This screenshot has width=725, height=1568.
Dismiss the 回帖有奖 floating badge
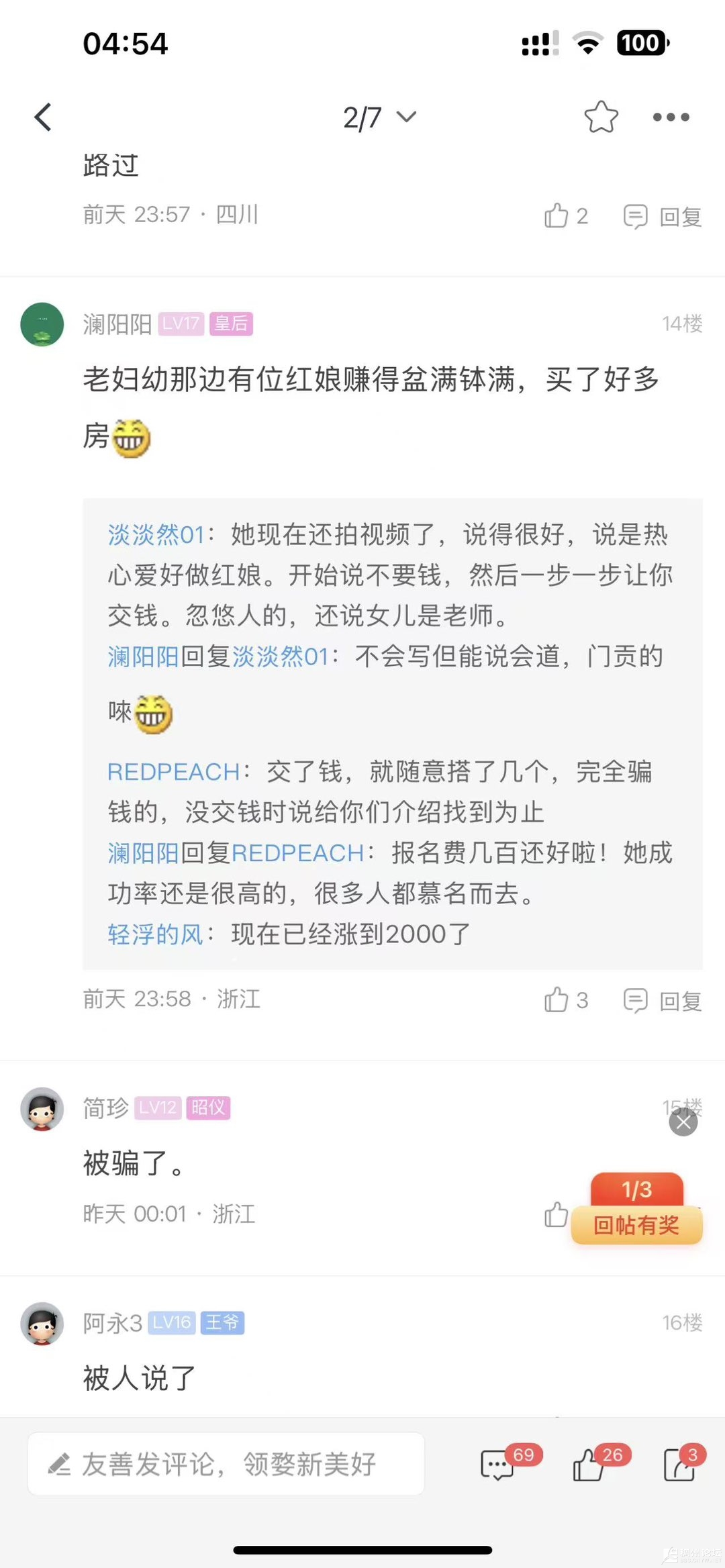tap(683, 1122)
